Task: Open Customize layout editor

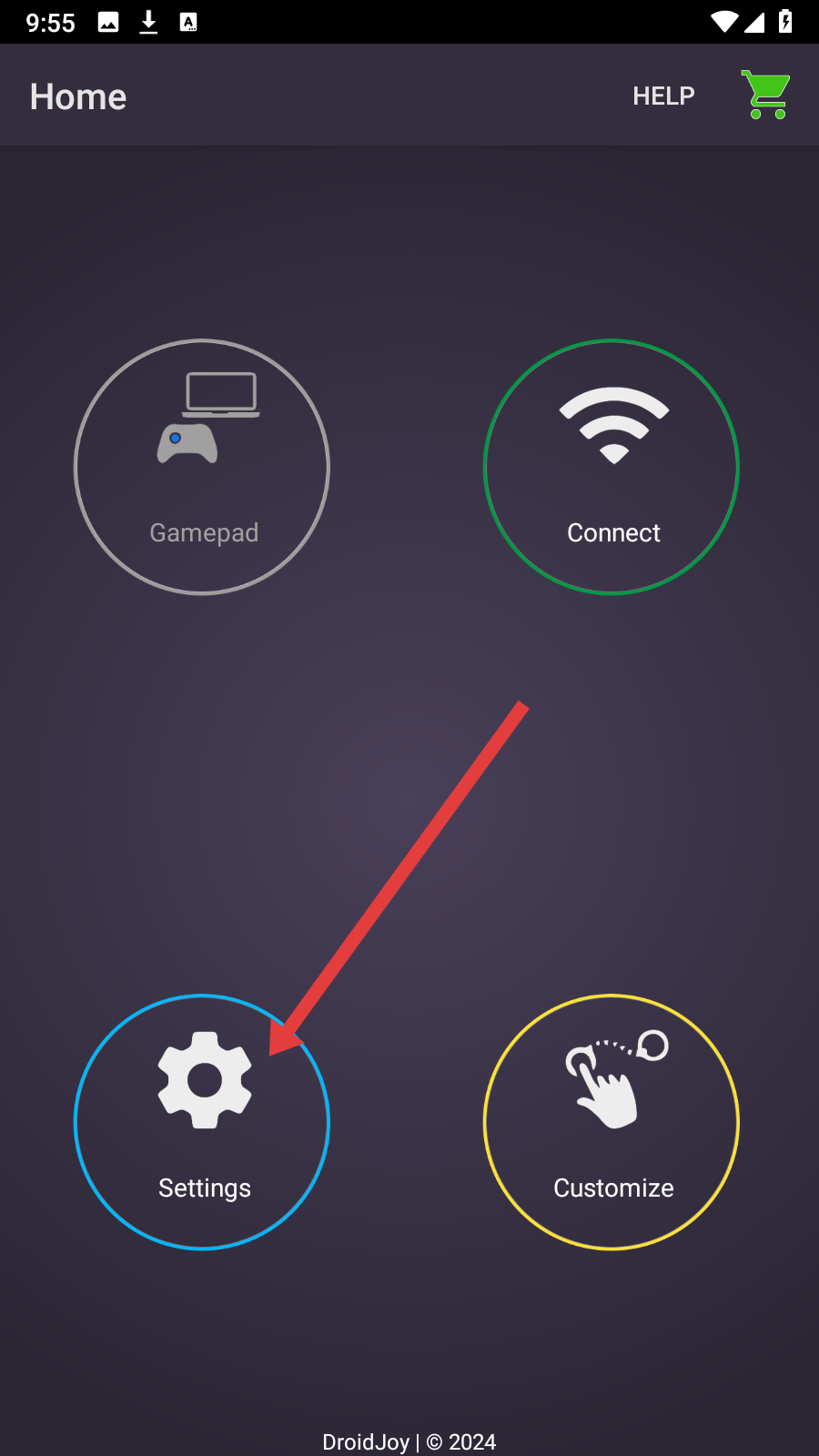Action: (612, 1122)
